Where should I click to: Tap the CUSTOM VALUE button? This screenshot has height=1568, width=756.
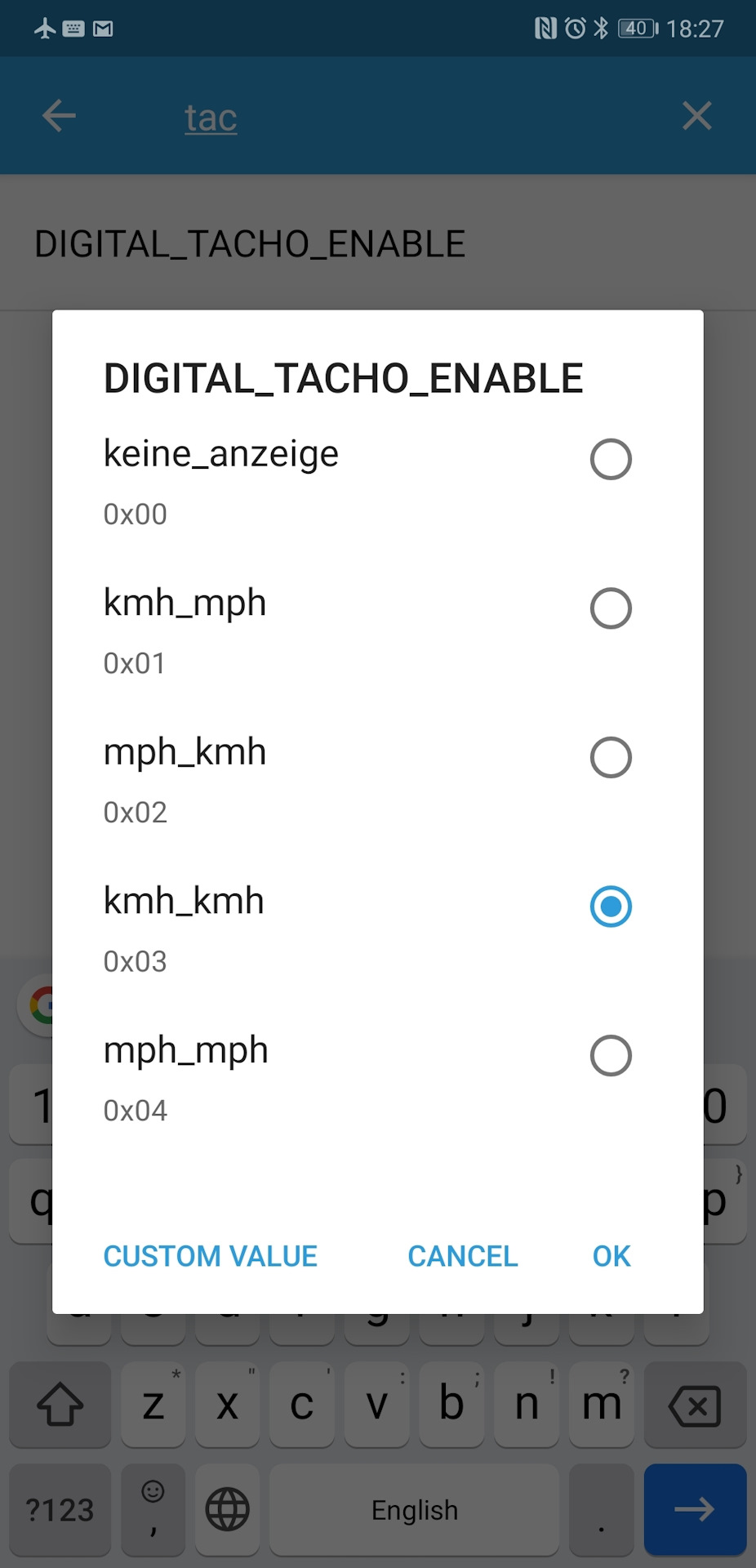click(211, 1256)
